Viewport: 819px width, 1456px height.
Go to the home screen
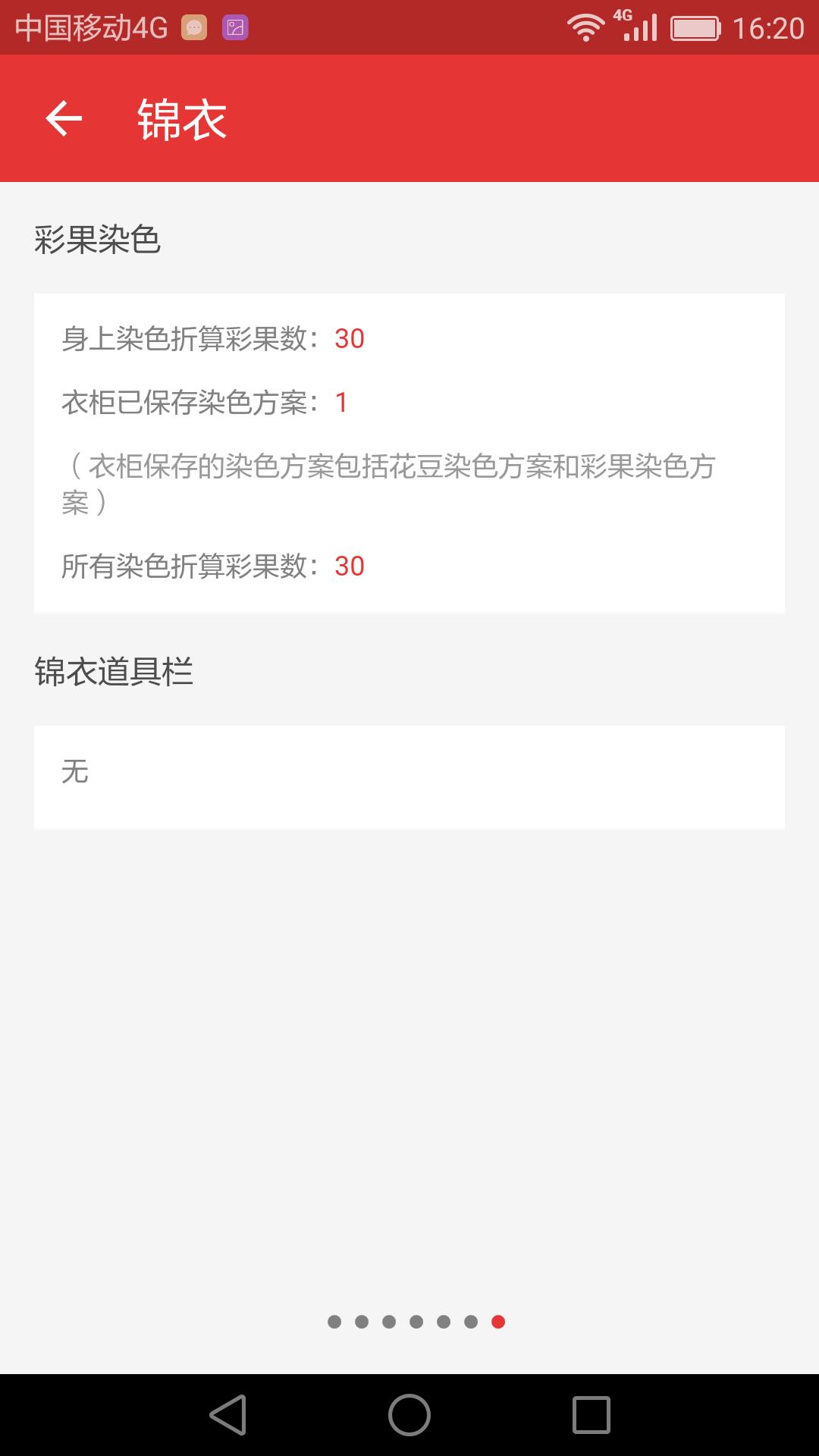pyautogui.click(x=409, y=1415)
